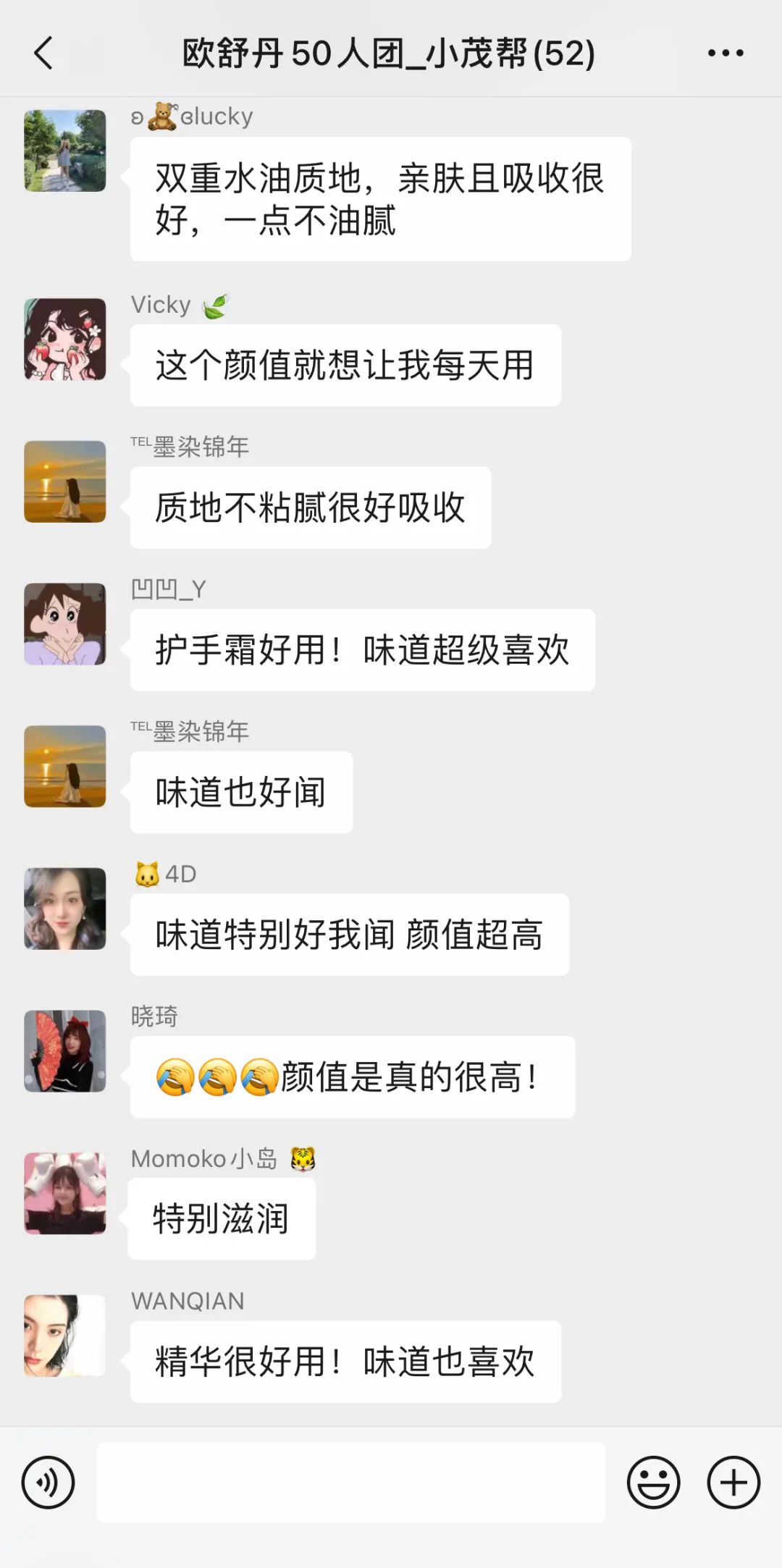The image size is (782, 1568).
Task: Go back from the group chat
Action: pos(43,53)
